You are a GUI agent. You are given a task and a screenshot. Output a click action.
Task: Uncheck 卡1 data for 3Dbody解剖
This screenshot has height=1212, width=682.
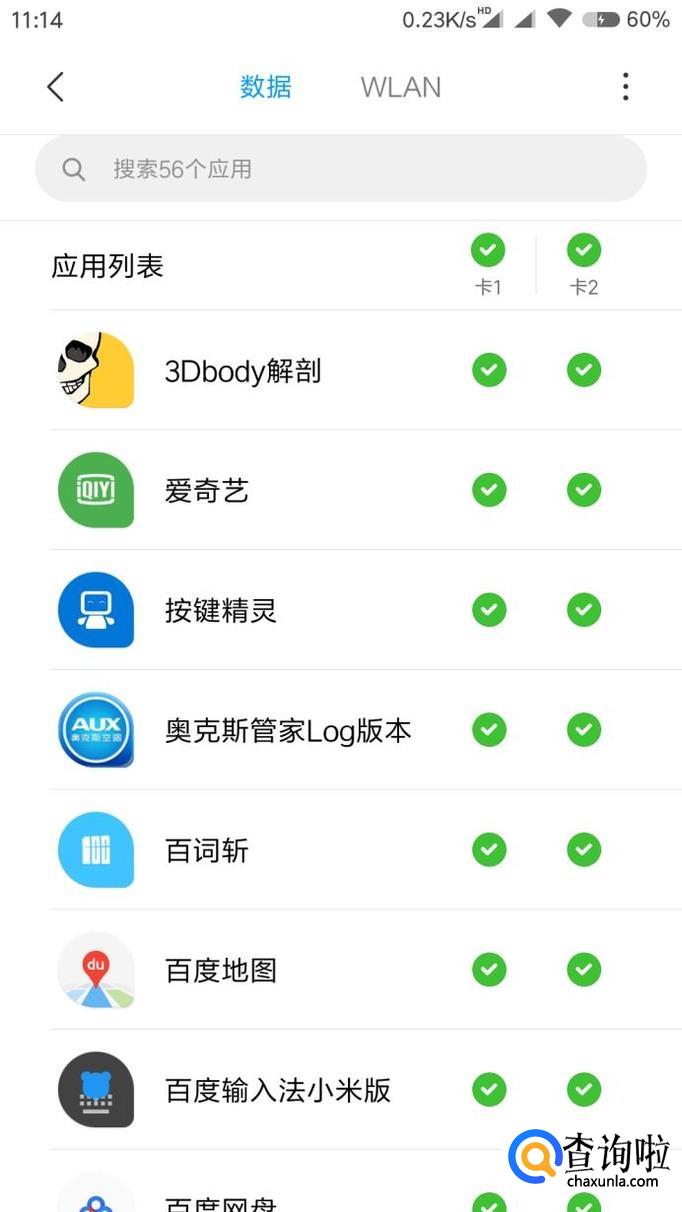point(488,370)
